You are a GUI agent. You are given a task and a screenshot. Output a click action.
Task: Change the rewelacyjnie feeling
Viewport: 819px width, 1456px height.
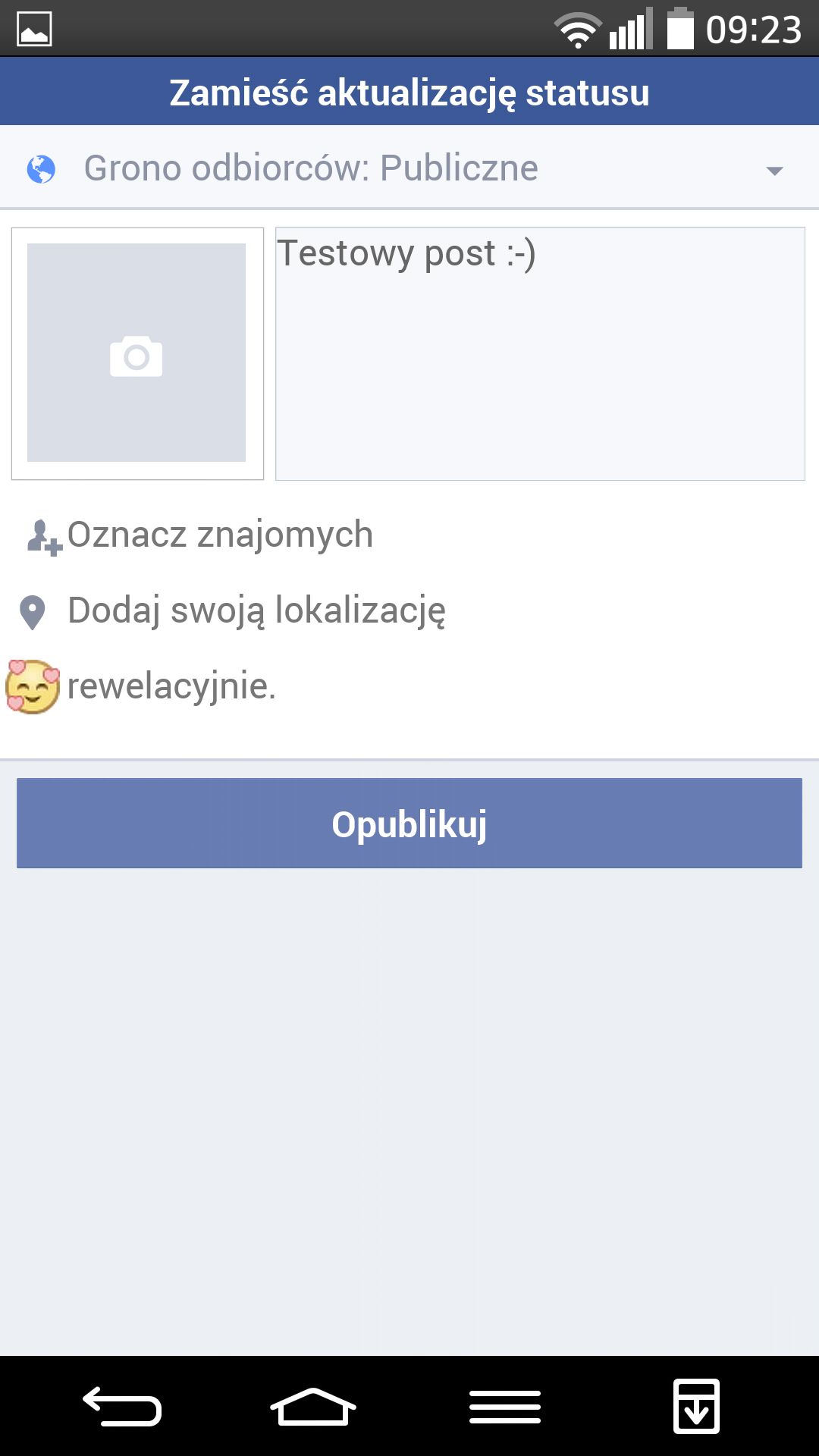[x=142, y=686]
